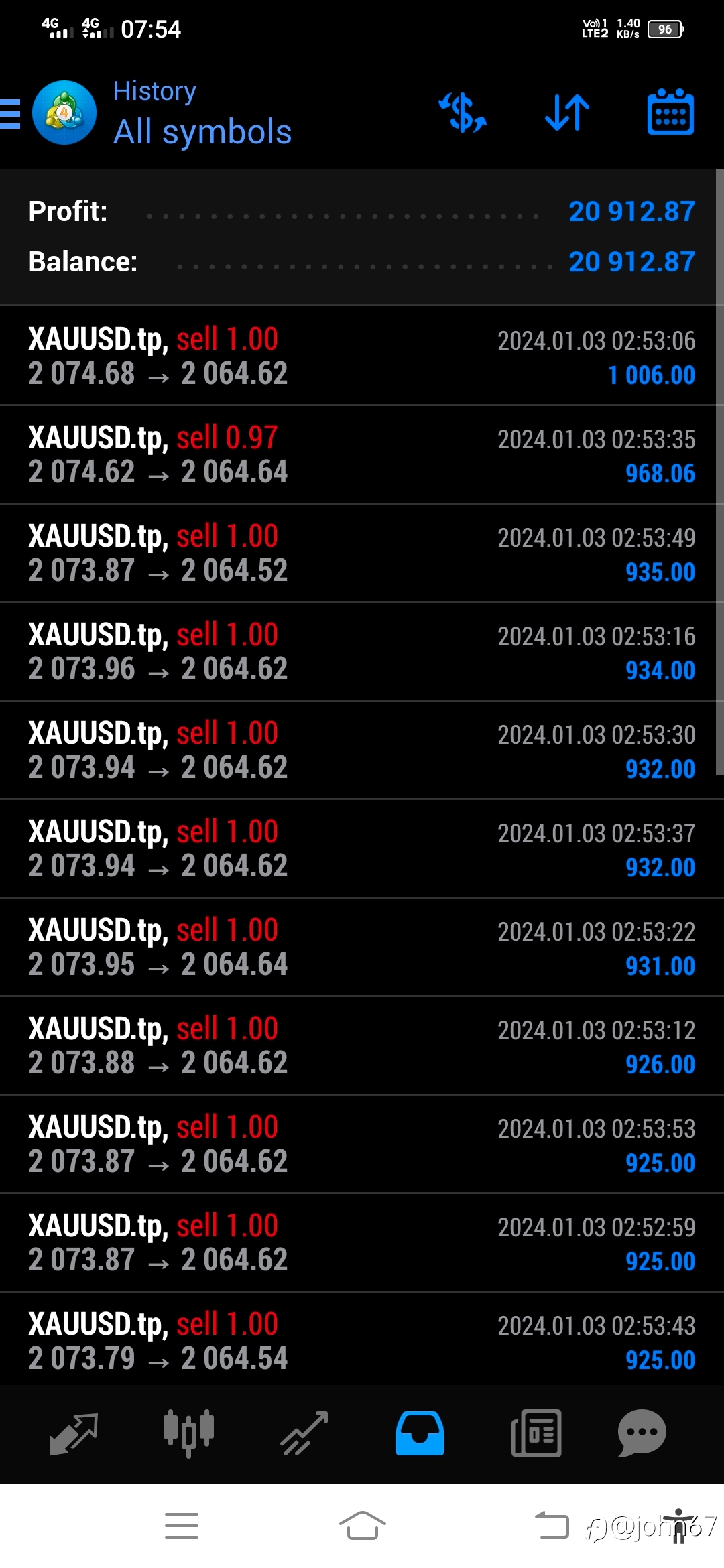Open the chat messages tab
724x1568 pixels.
tap(642, 1433)
